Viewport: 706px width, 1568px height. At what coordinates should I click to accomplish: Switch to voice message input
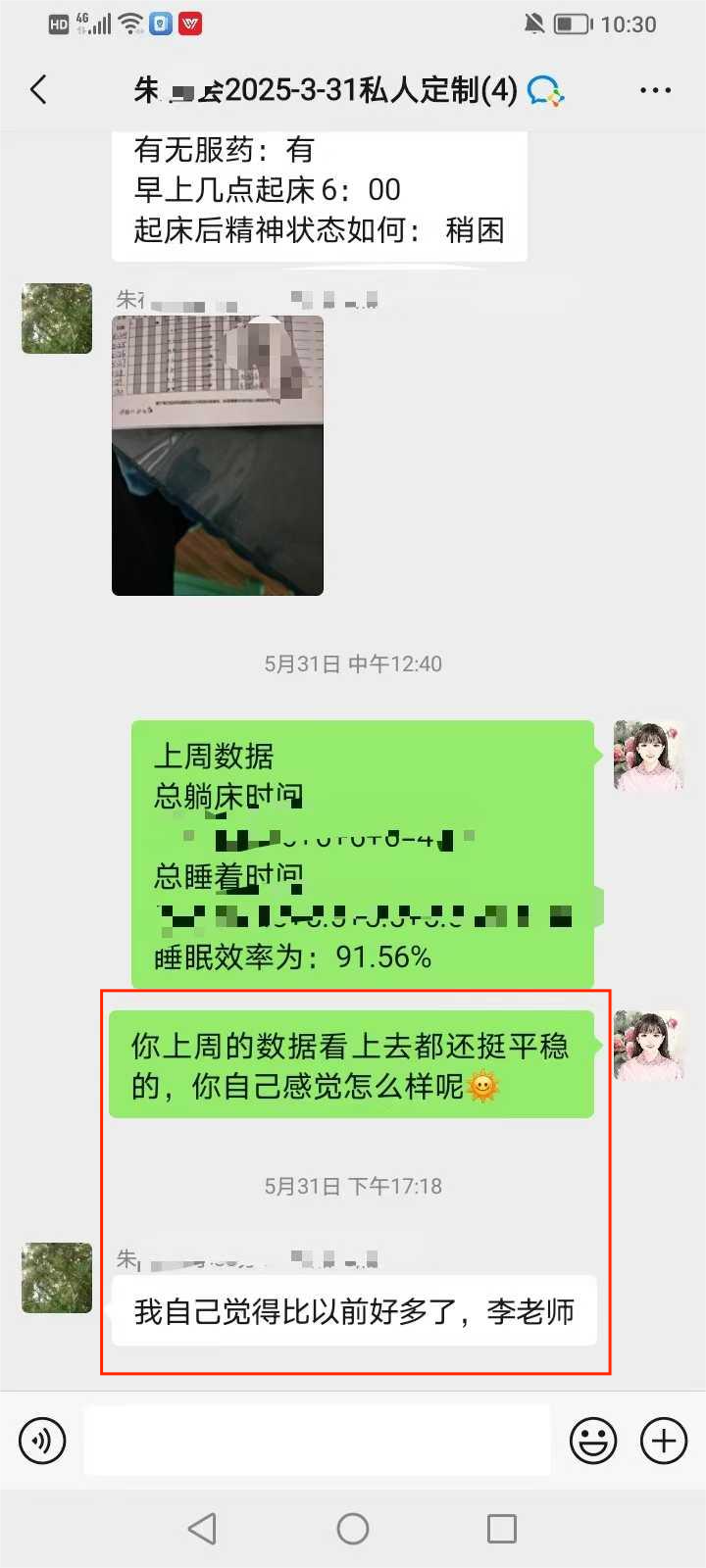click(x=42, y=1441)
